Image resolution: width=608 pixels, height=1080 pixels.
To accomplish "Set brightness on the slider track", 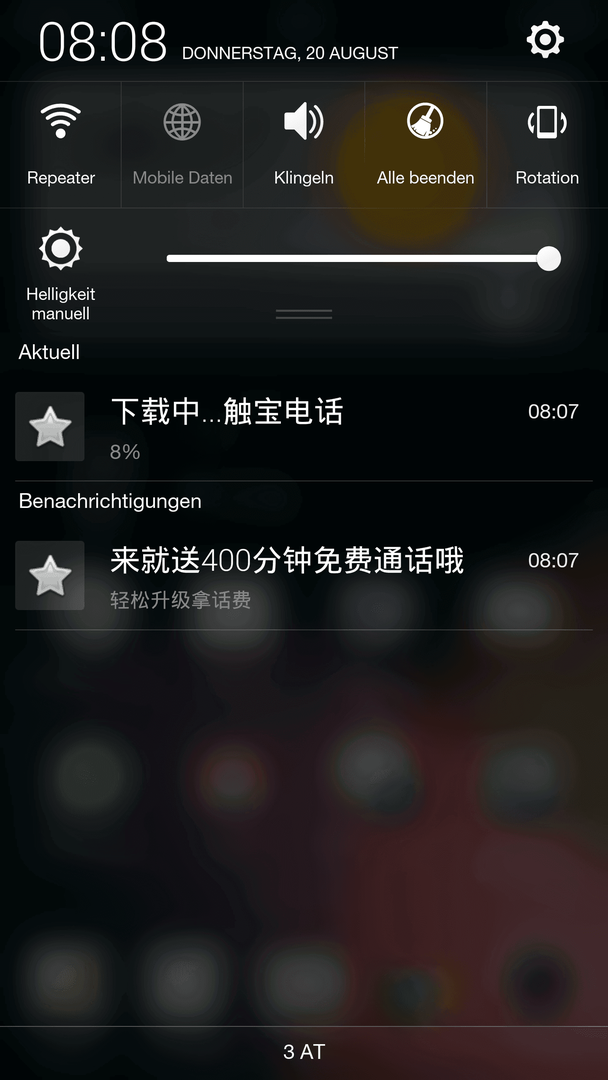I will (364, 259).
